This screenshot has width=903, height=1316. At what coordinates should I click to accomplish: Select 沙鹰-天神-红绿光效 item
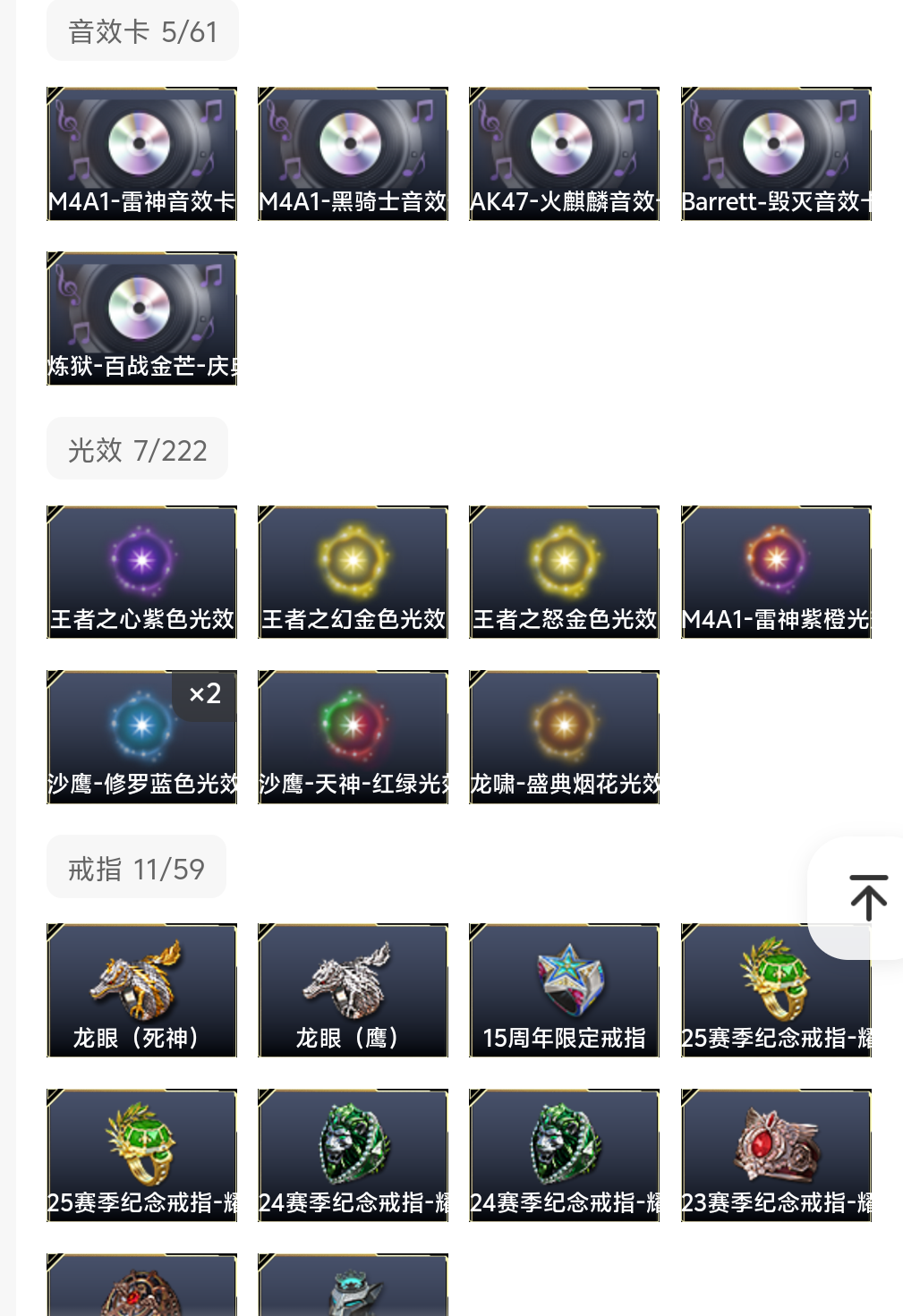click(x=353, y=737)
